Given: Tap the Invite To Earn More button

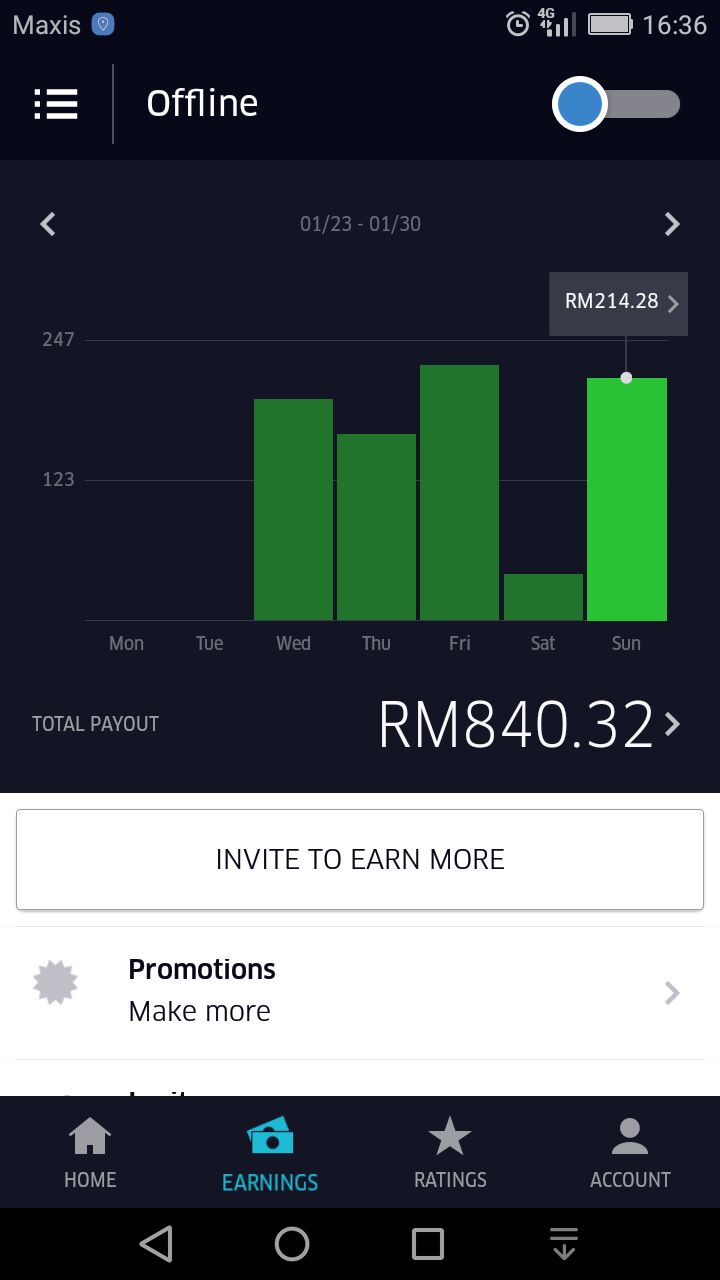Looking at the screenshot, I should (x=360, y=858).
